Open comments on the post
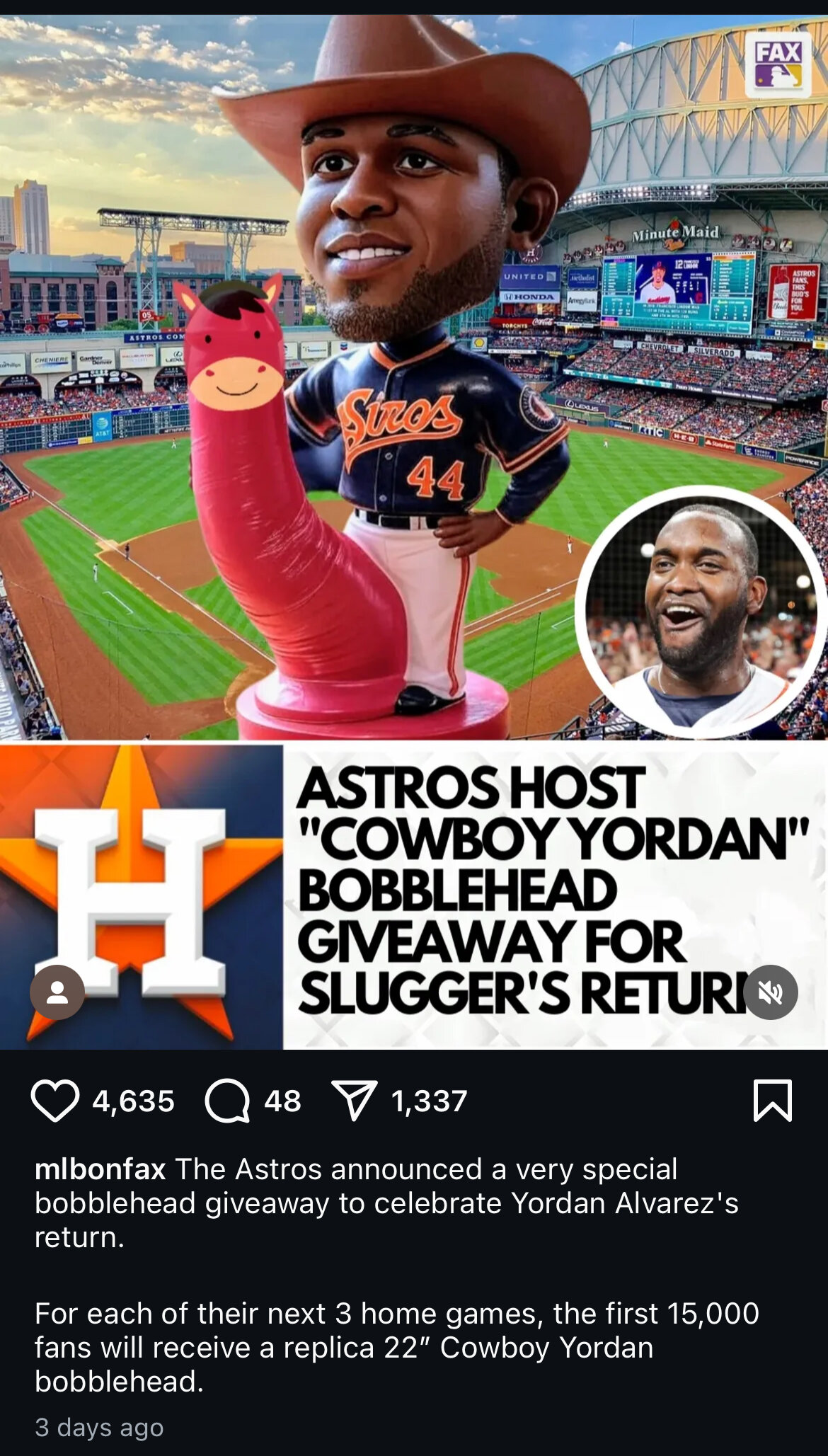 [x=227, y=1101]
